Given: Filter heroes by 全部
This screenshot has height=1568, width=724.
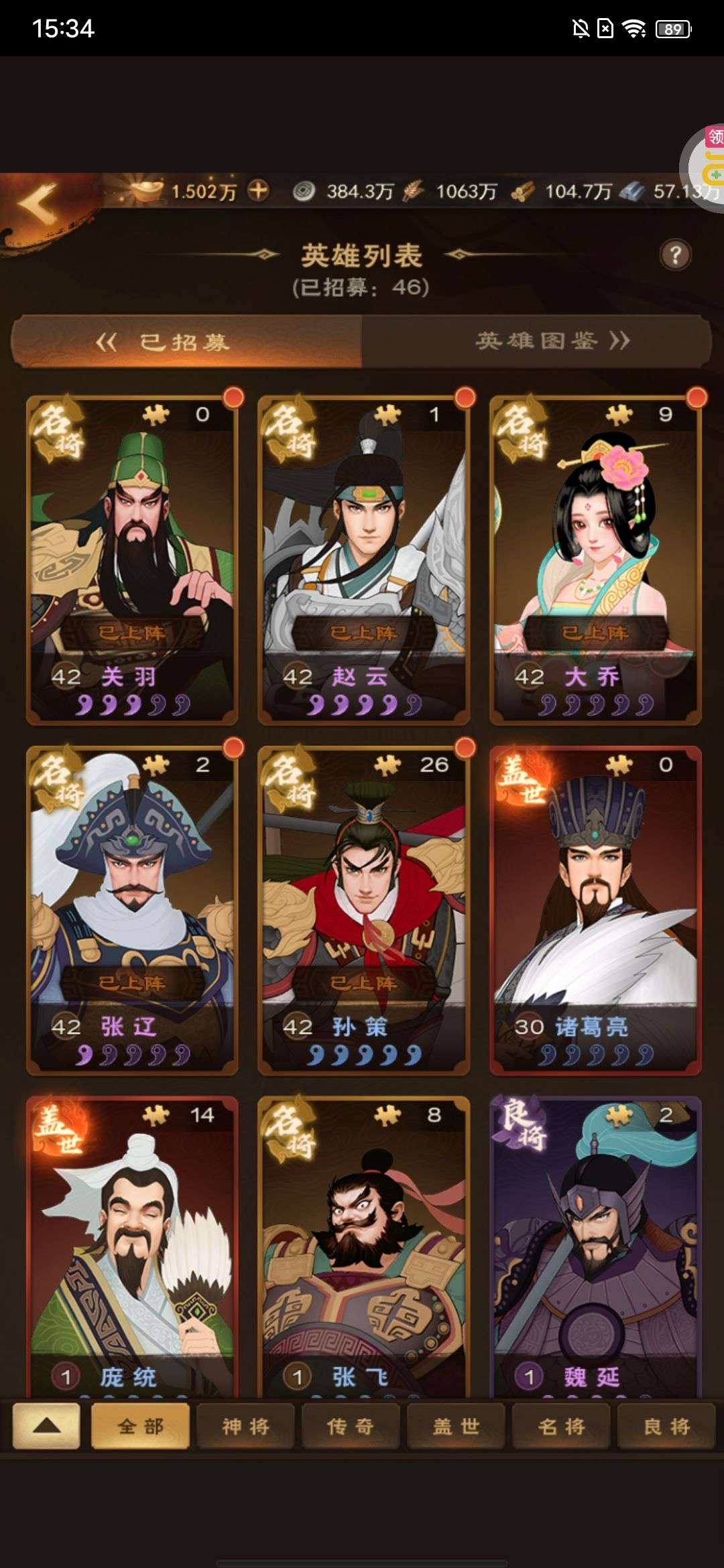Looking at the screenshot, I should coord(140,1427).
